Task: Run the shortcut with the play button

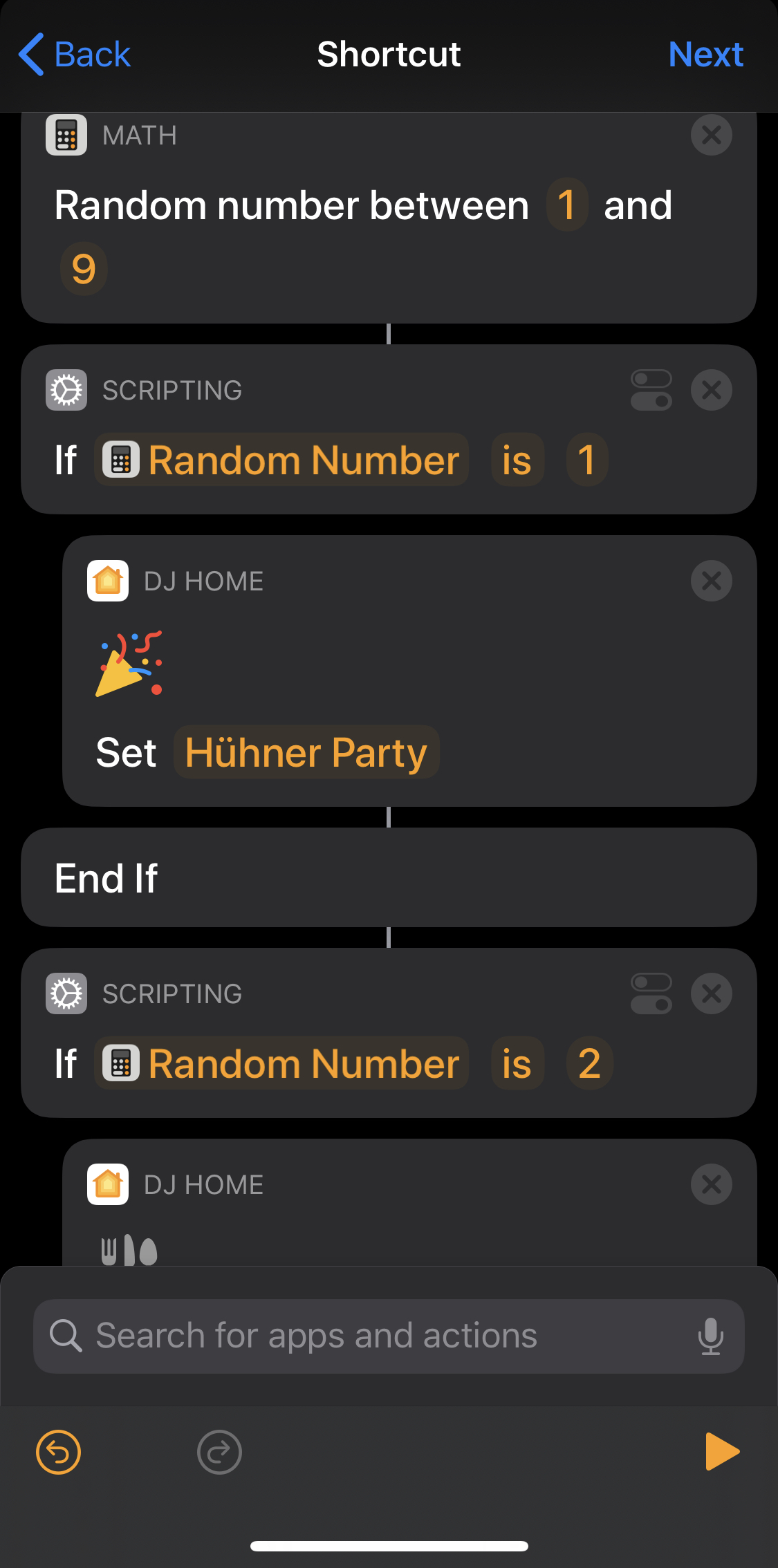Action: [721, 1451]
